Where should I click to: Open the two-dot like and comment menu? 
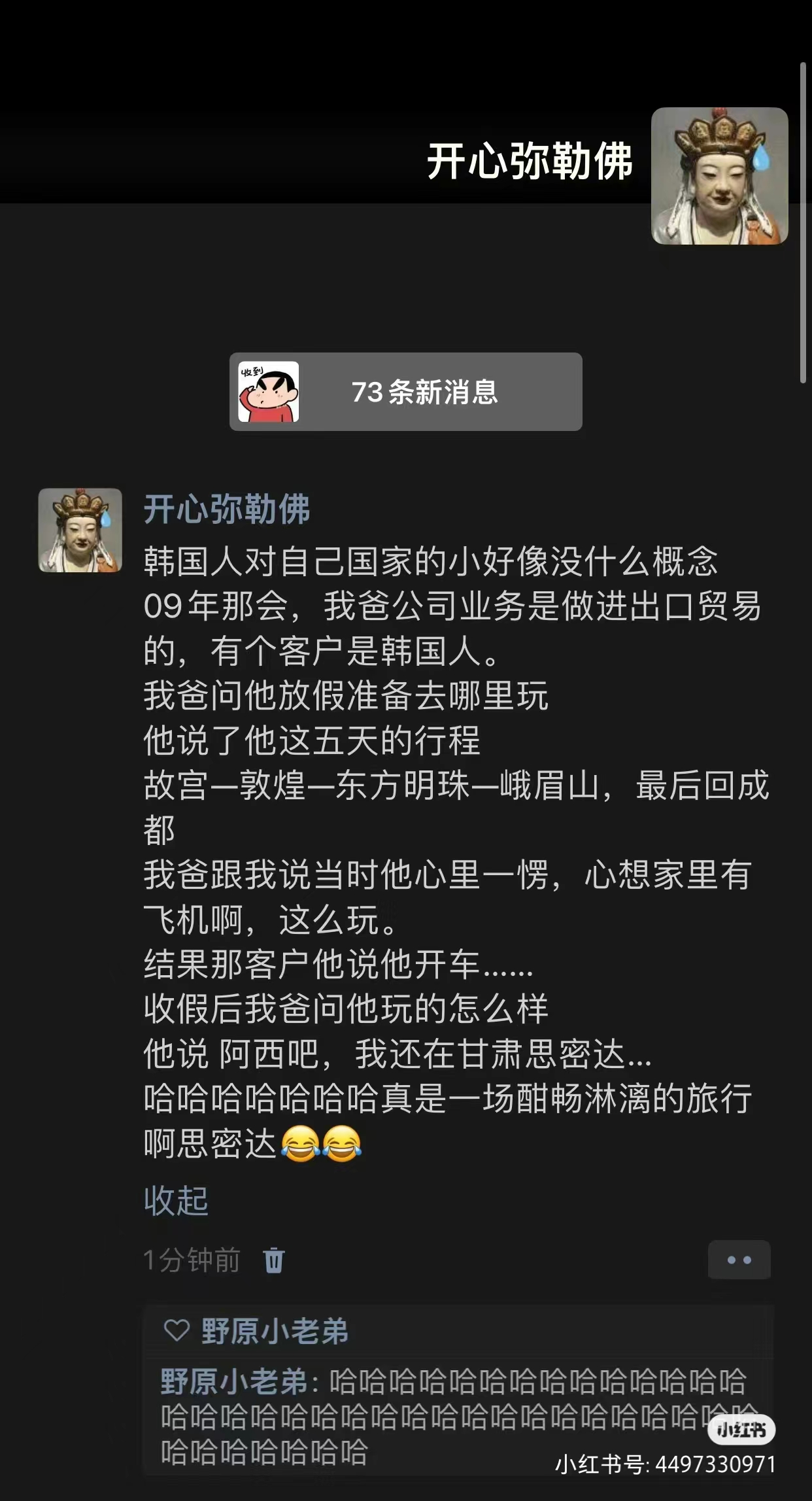click(739, 1260)
